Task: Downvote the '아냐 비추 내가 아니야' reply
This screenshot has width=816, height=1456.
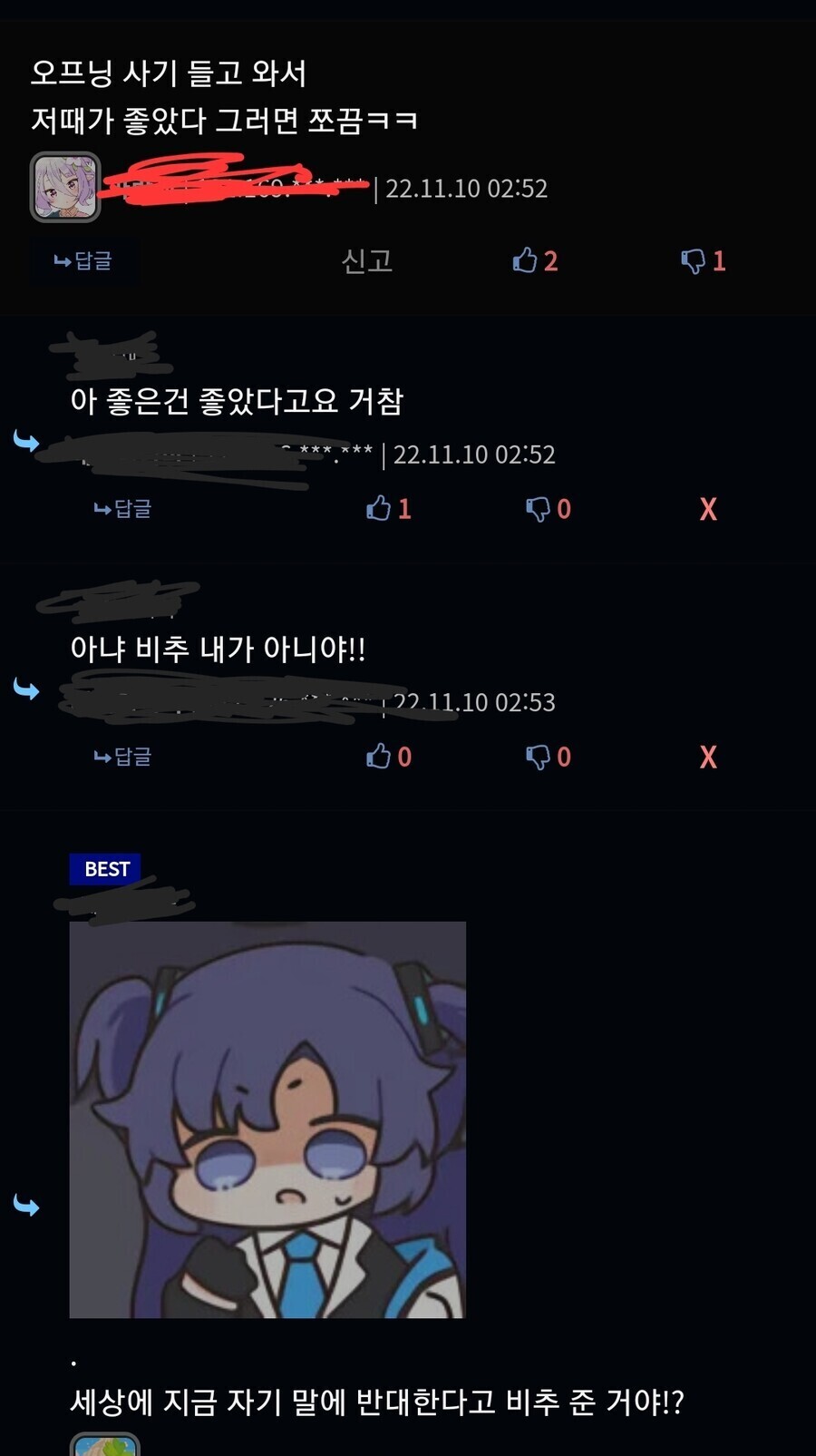Action: (548, 757)
